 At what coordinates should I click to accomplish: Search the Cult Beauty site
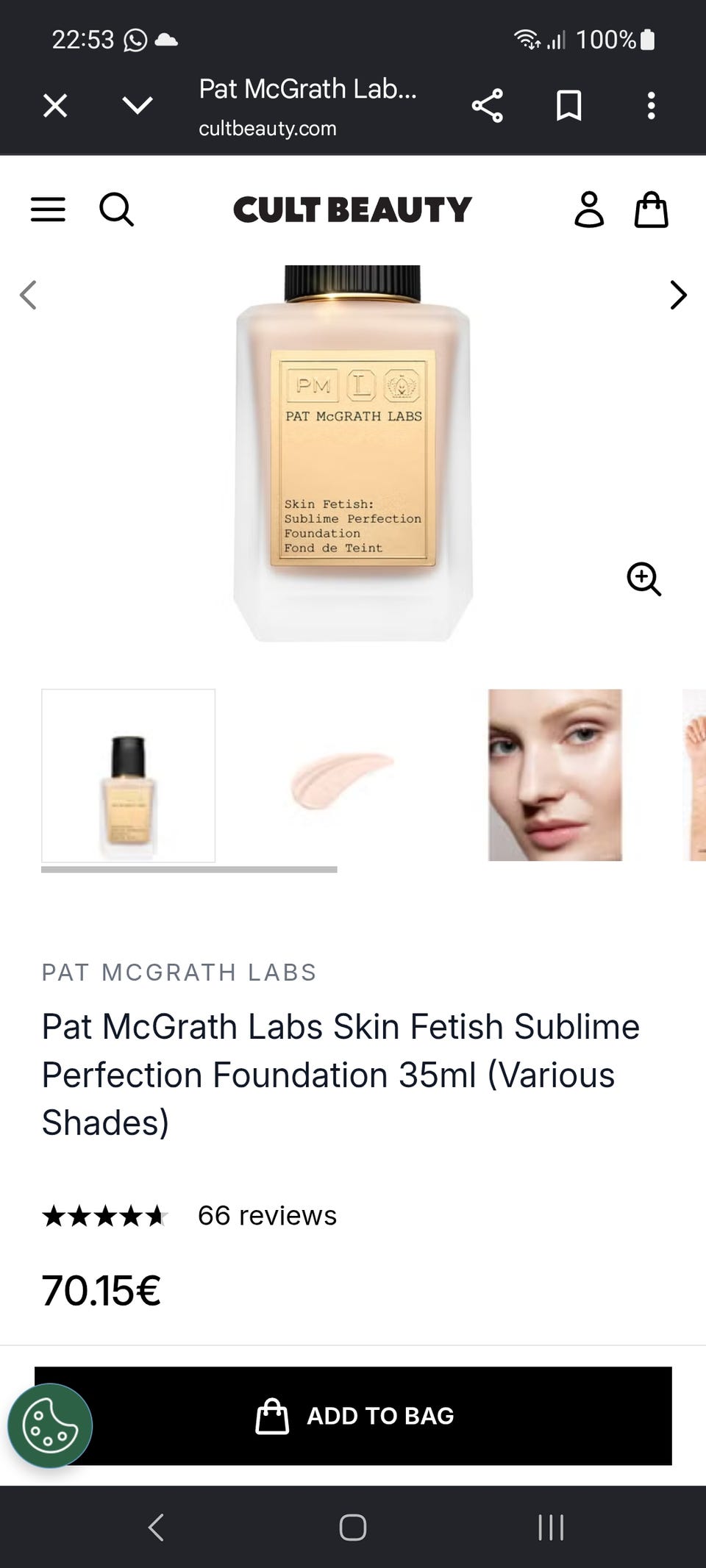pyautogui.click(x=116, y=210)
